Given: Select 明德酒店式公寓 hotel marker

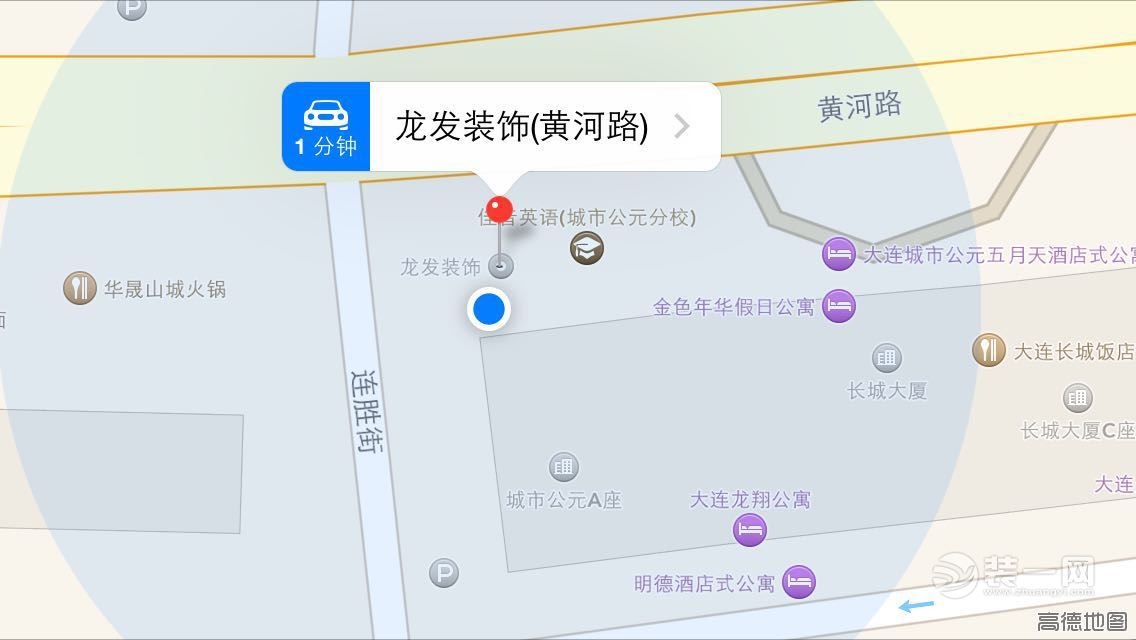Looking at the screenshot, I should pyautogui.click(x=798, y=581).
